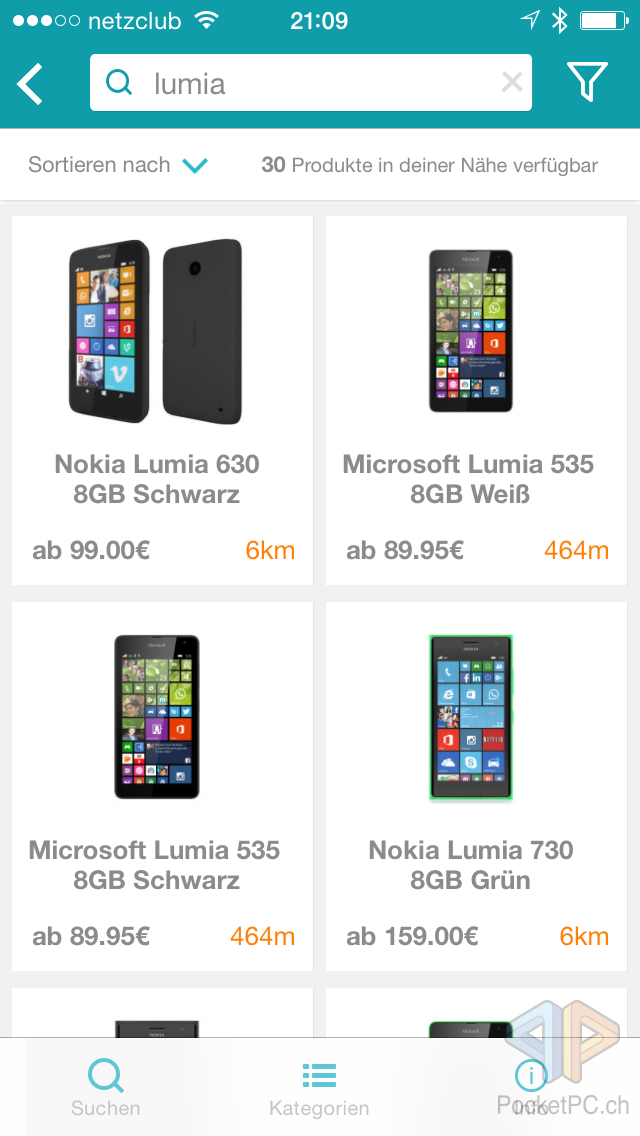
Task: Go back using the arrow
Action: [31, 84]
